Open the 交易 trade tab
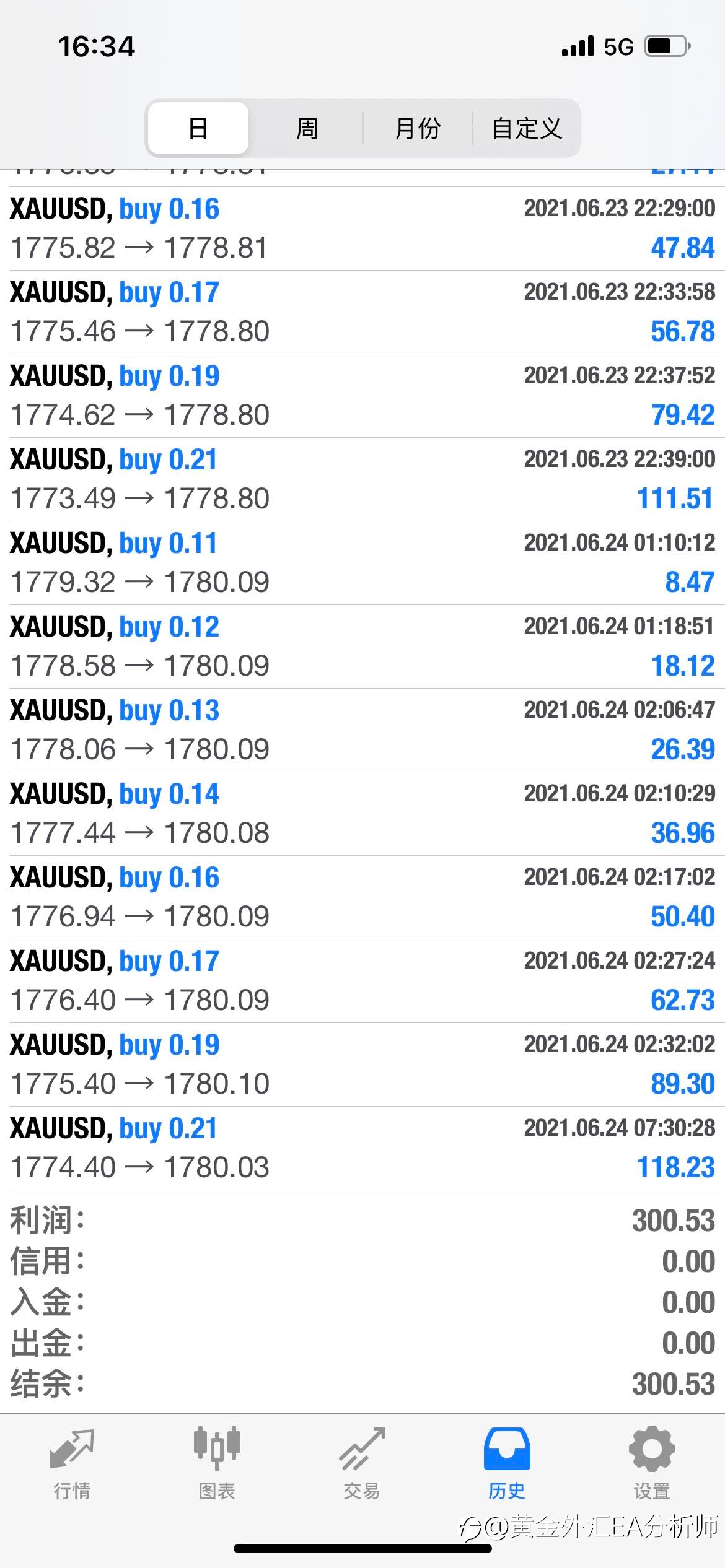The width and height of the screenshot is (725, 1568). coord(362,1464)
